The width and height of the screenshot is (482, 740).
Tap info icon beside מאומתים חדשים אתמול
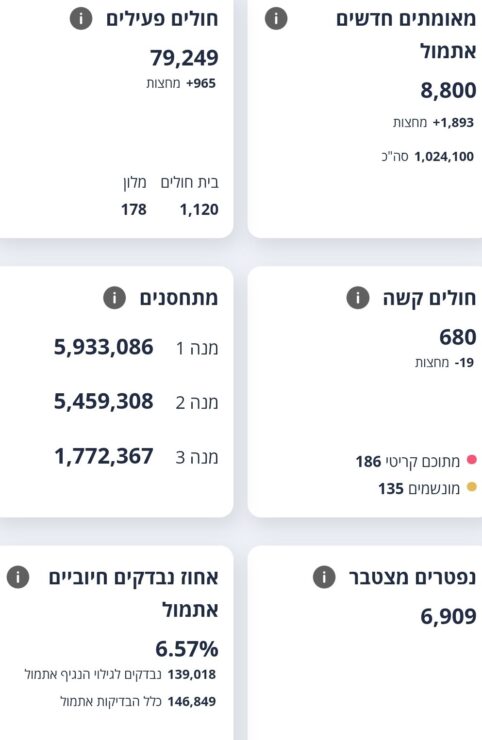[276, 19]
